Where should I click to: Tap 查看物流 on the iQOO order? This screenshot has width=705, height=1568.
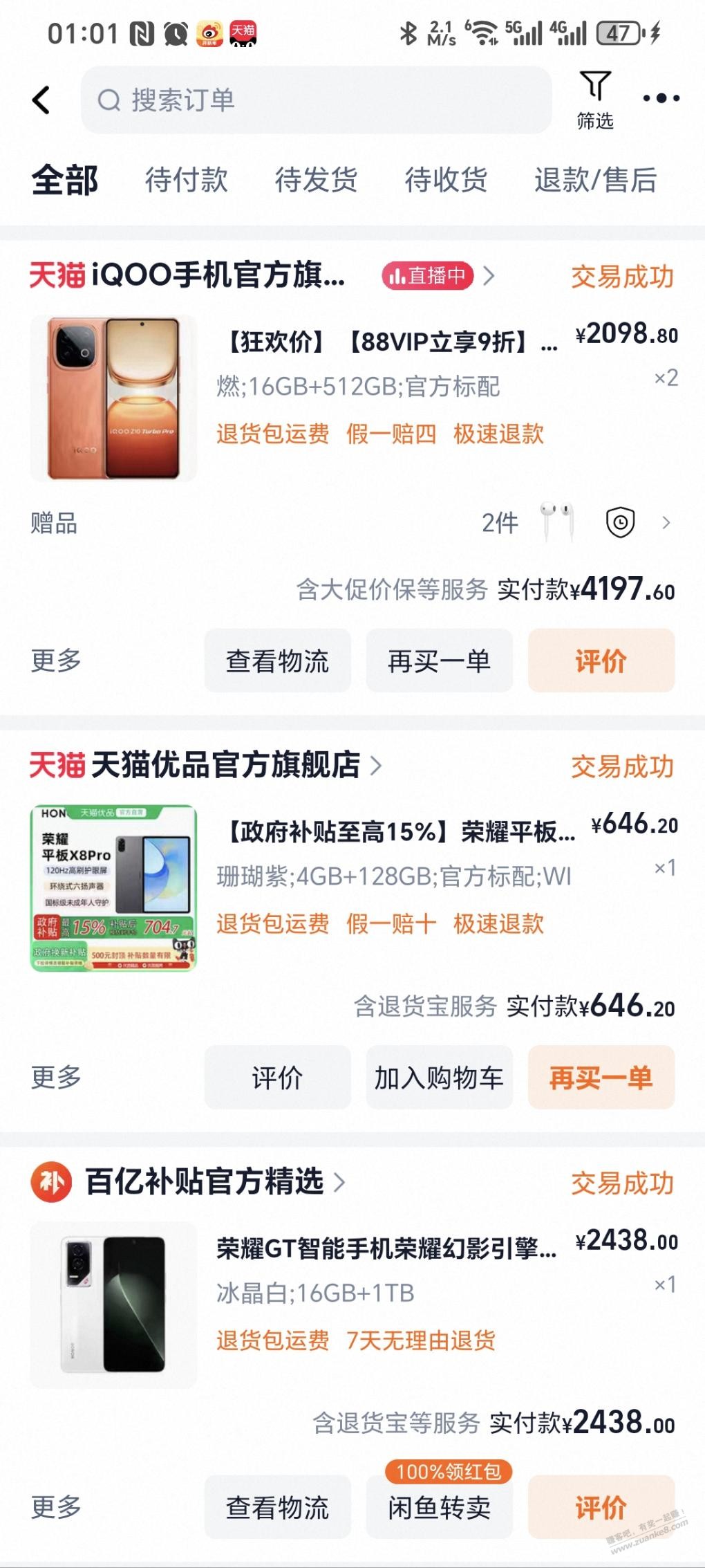[277, 661]
